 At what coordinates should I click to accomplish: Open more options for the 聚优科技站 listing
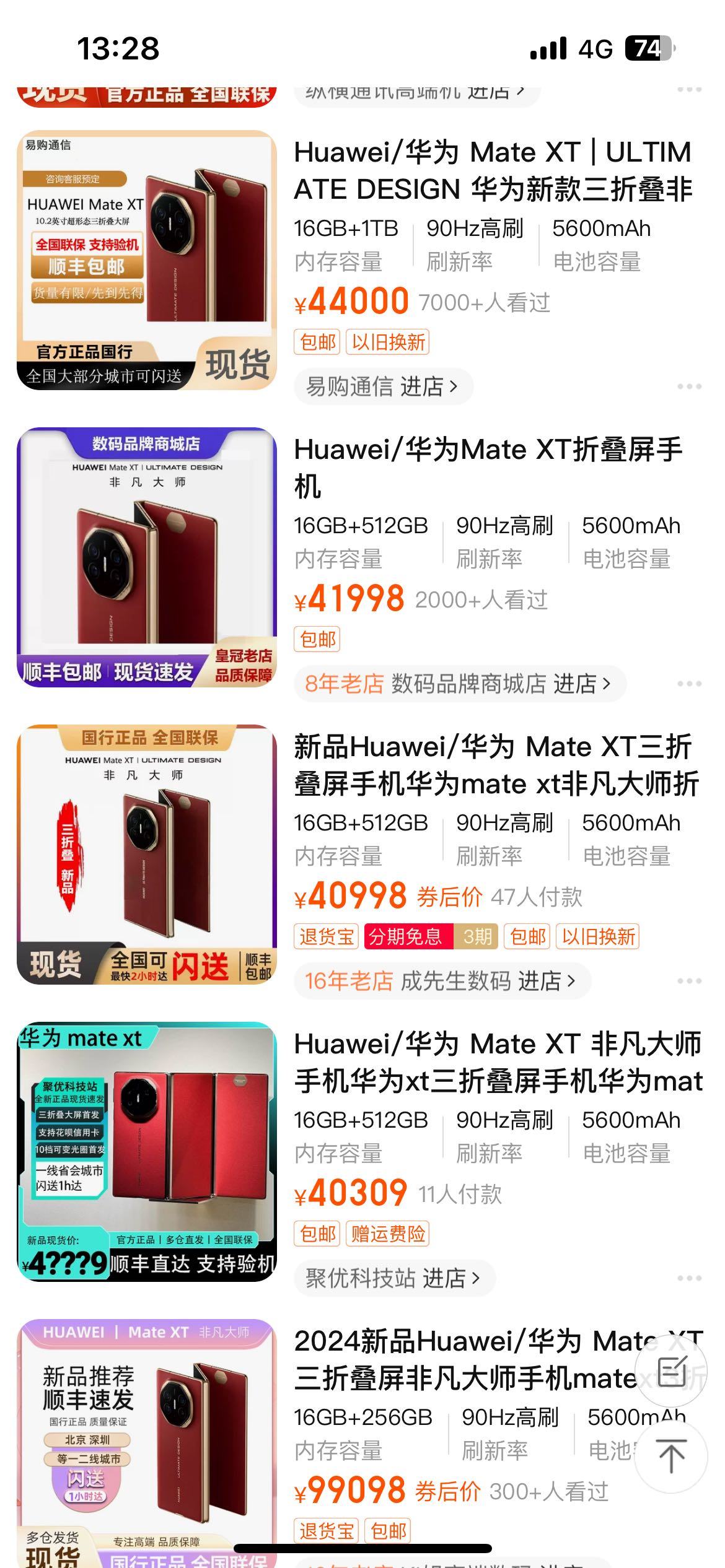click(x=689, y=1279)
